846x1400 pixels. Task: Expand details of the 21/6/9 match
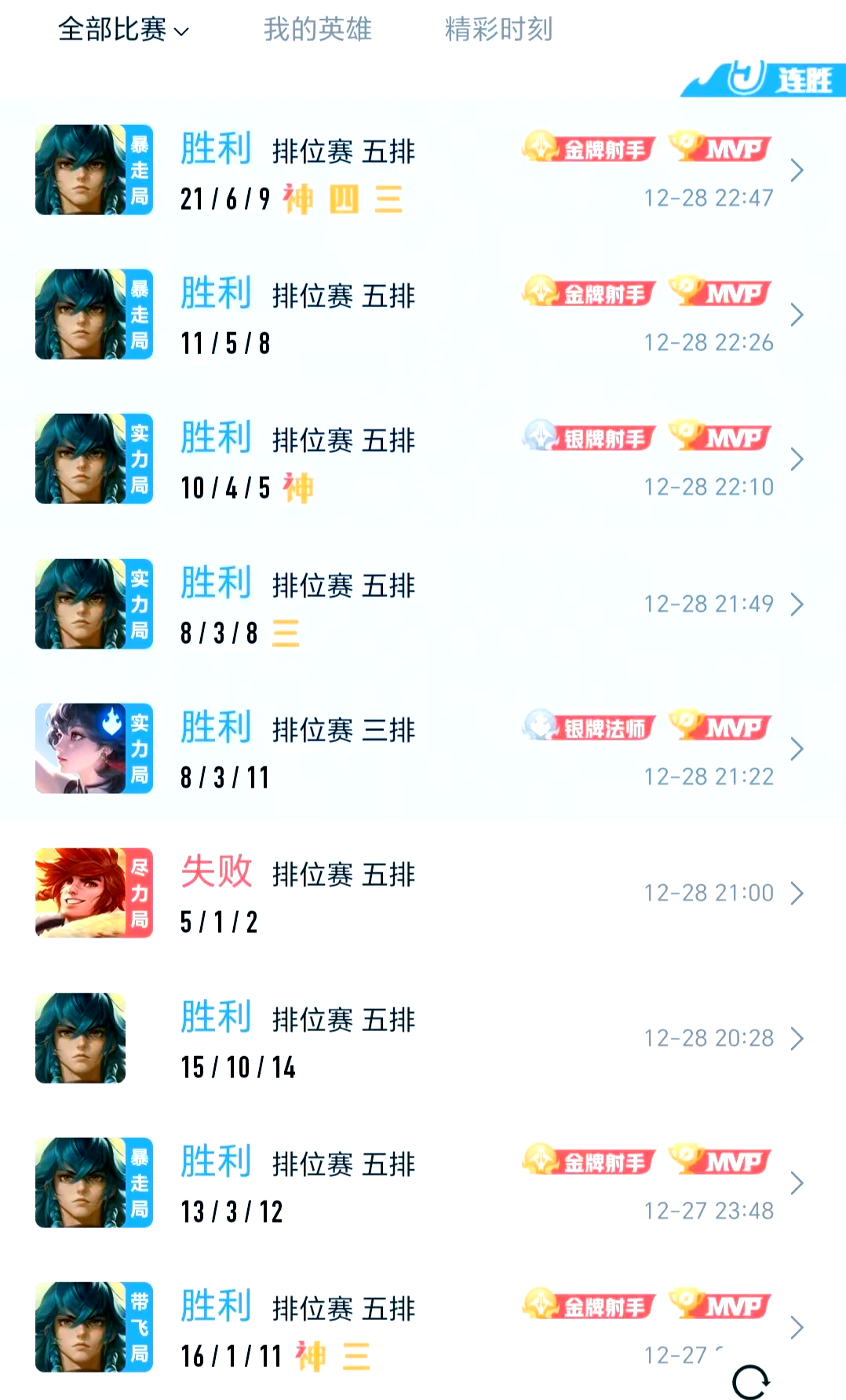click(797, 170)
